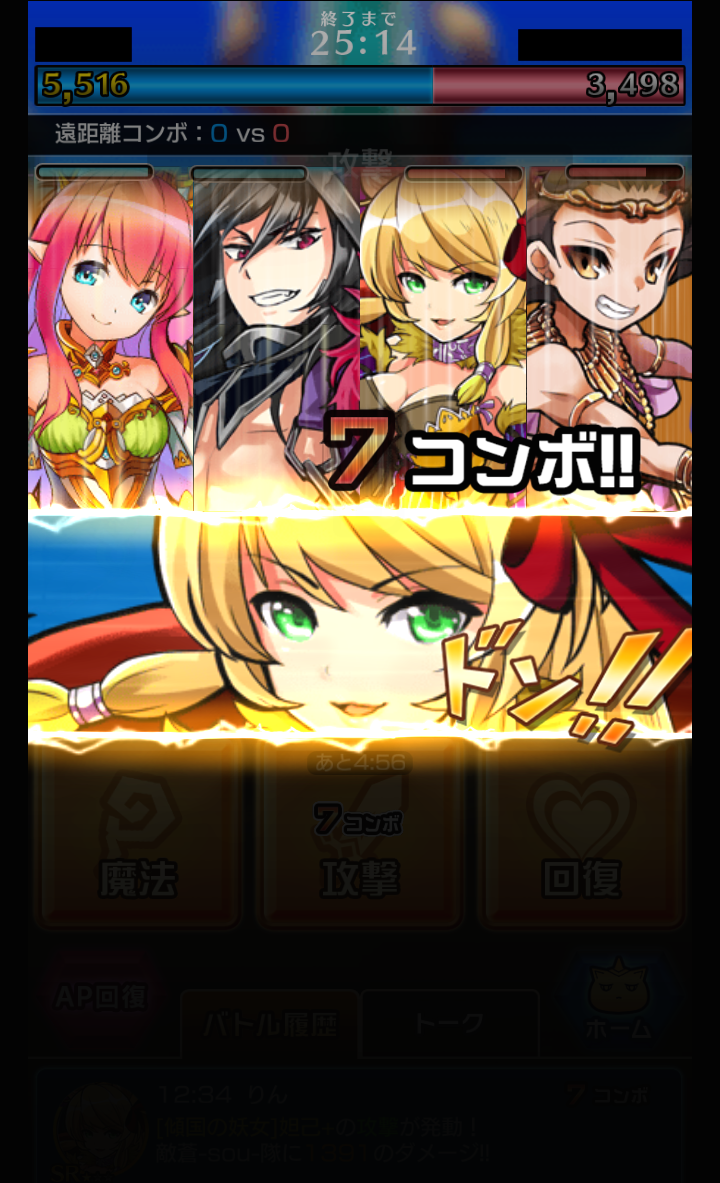
Task: Switch to the バトル履歴 tab
Action: coord(270,1023)
